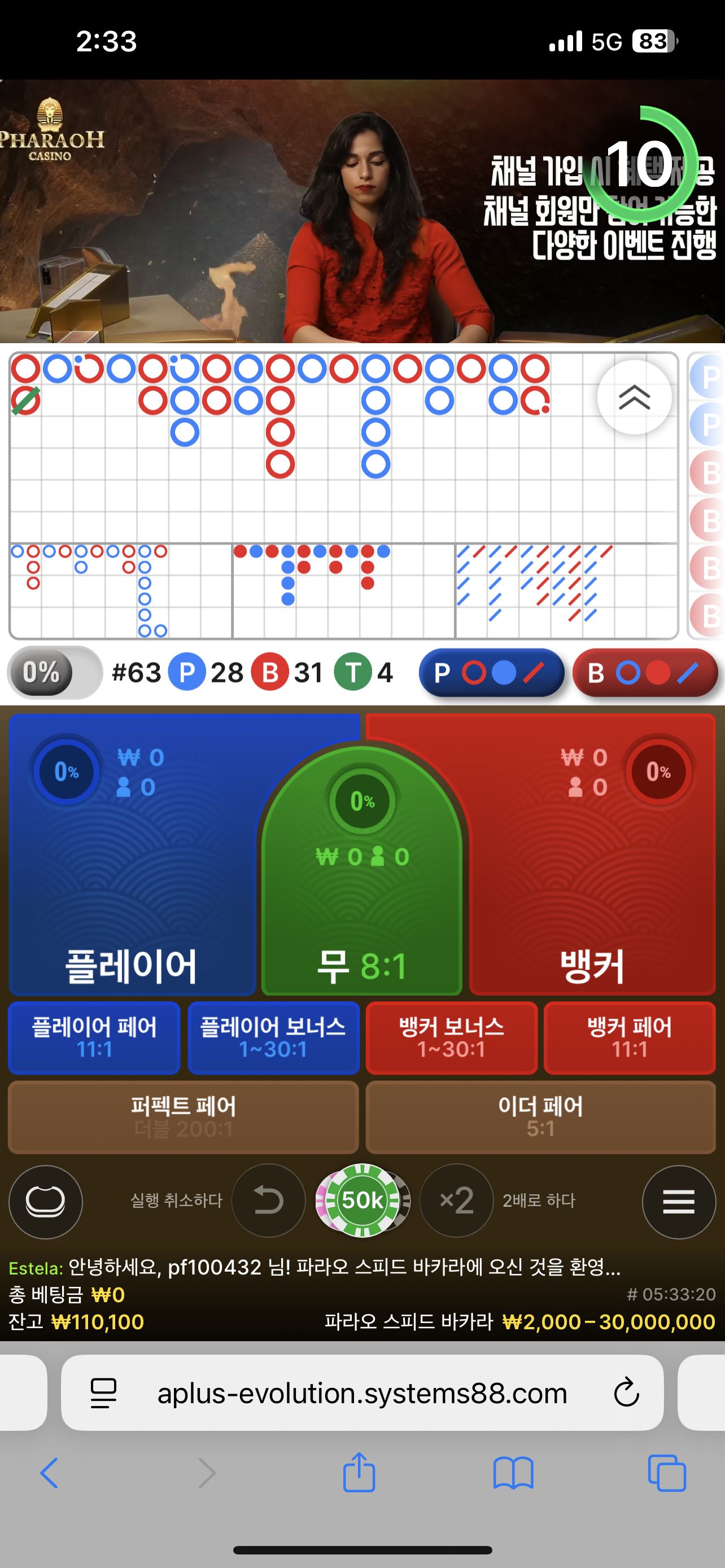The image size is (725, 1568).
Task: Open the 50k chip selector
Action: (363, 1201)
